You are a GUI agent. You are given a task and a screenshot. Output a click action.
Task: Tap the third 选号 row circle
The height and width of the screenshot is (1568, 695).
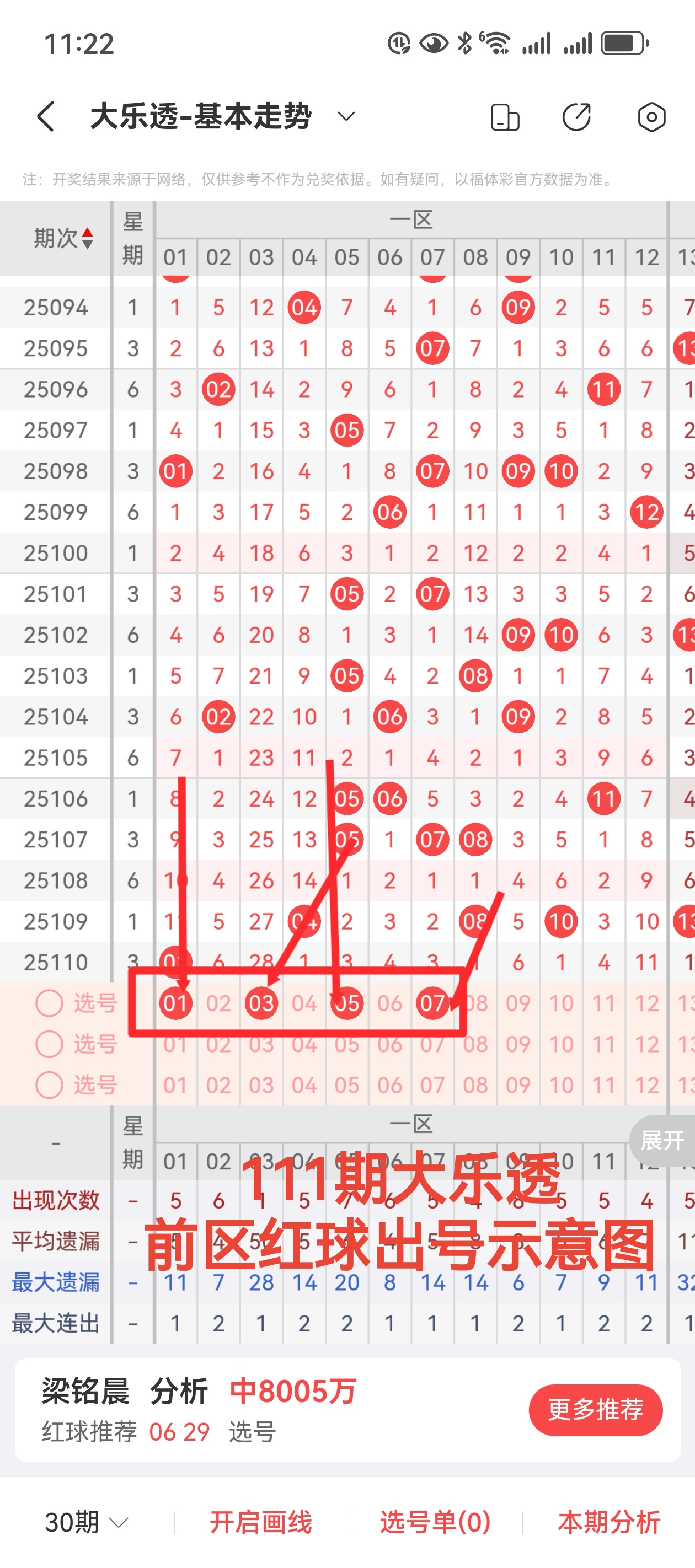49,1084
